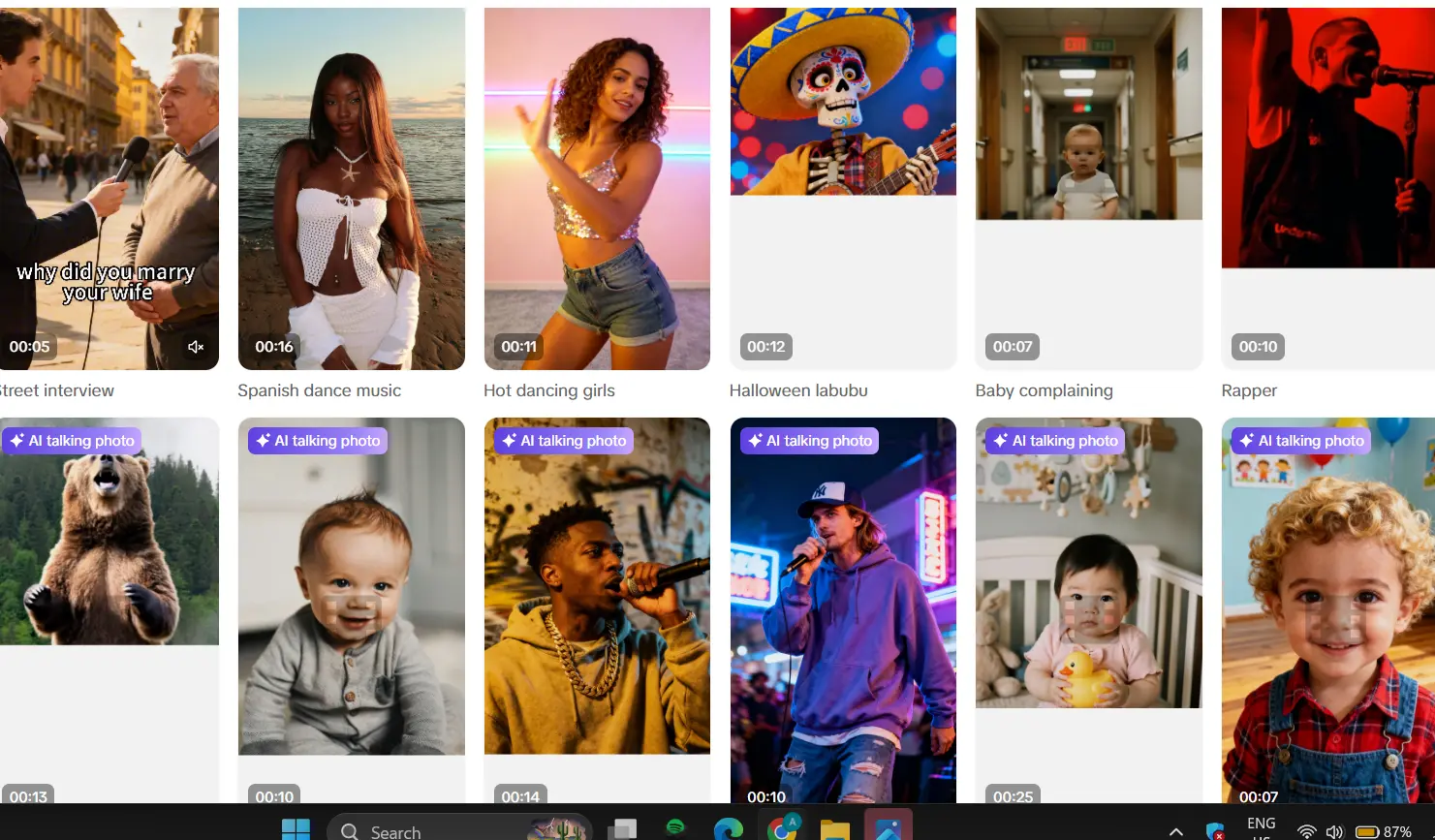1435x840 pixels.
Task: Unmute the Street interview video preview
Action: (x=196, y=347)
